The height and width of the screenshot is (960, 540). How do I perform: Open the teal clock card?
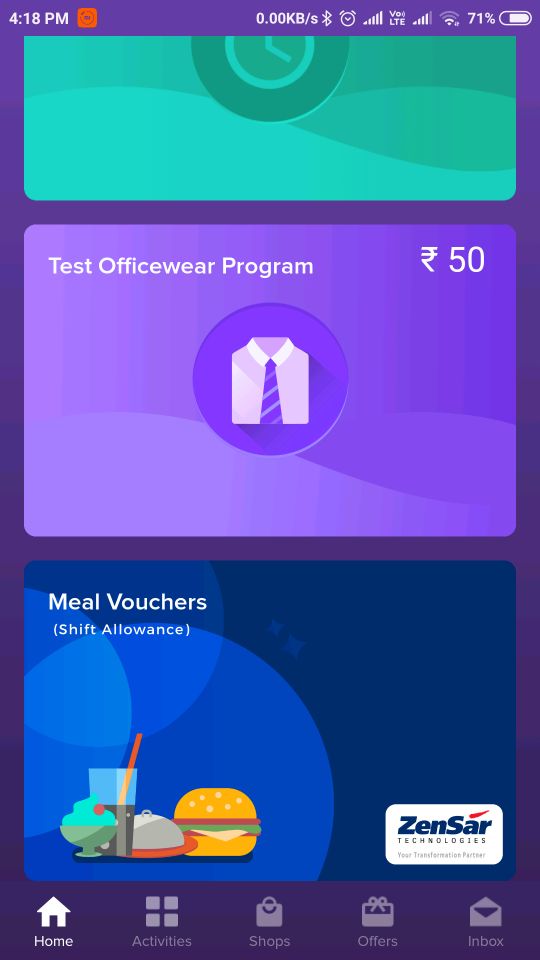point(269,118)
